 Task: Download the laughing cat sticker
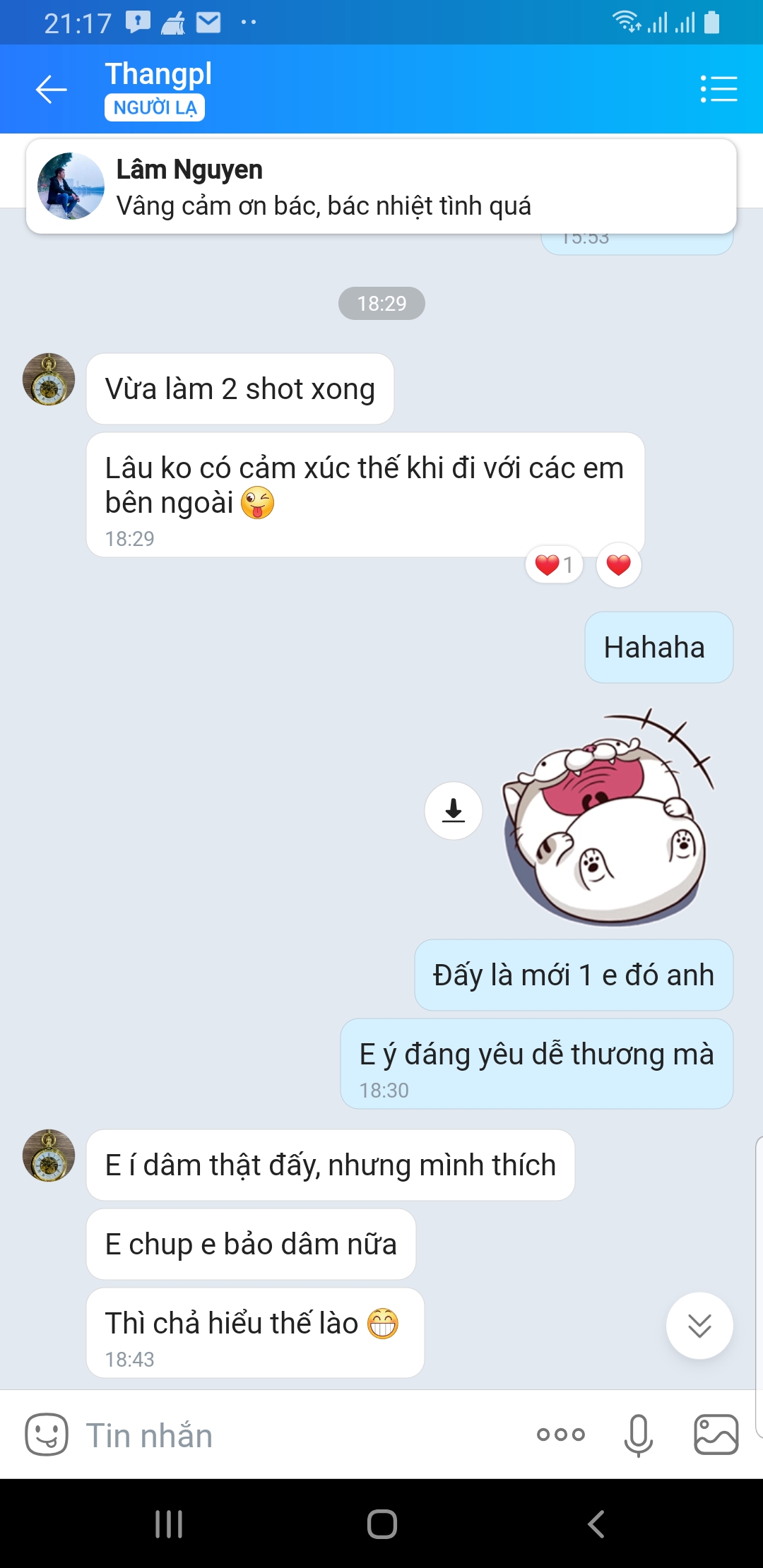454,811
